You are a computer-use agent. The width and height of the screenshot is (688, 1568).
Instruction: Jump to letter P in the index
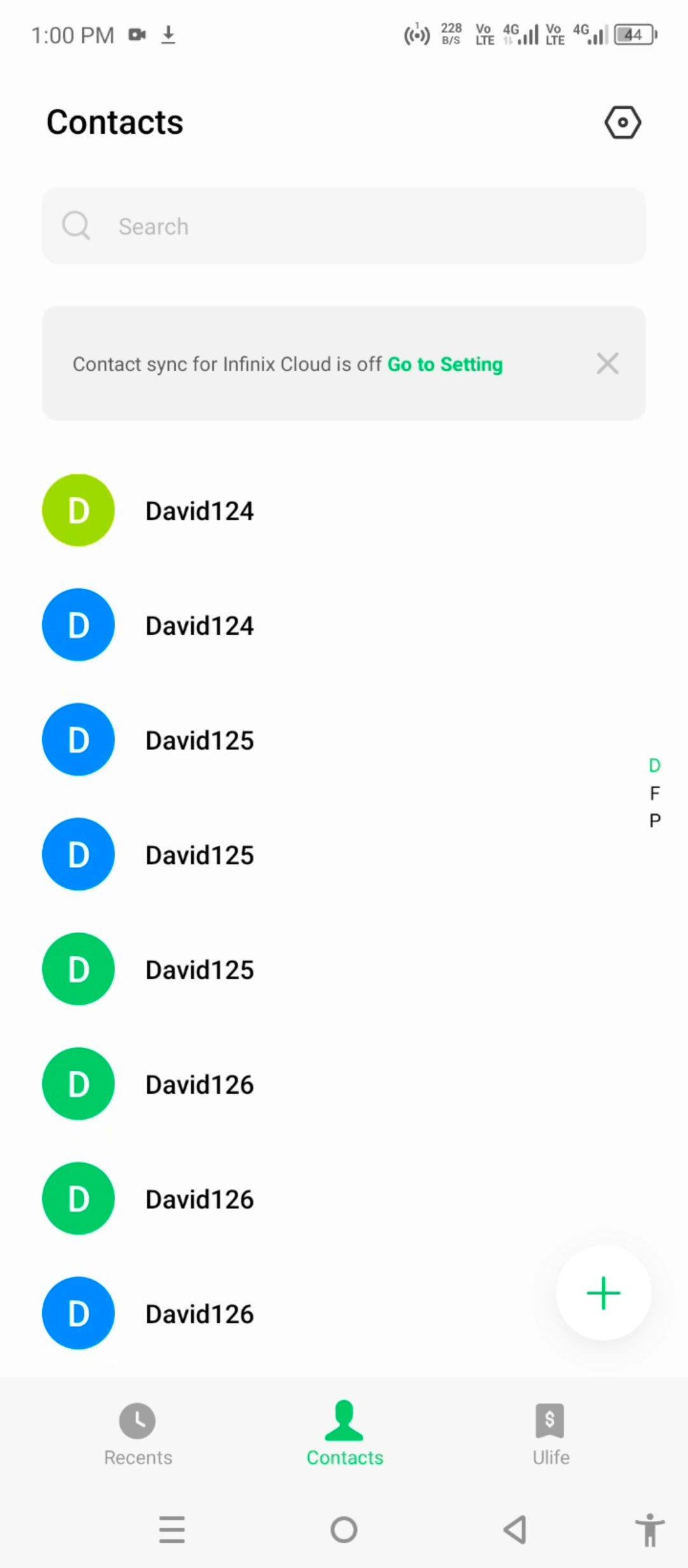pos(654,820)
